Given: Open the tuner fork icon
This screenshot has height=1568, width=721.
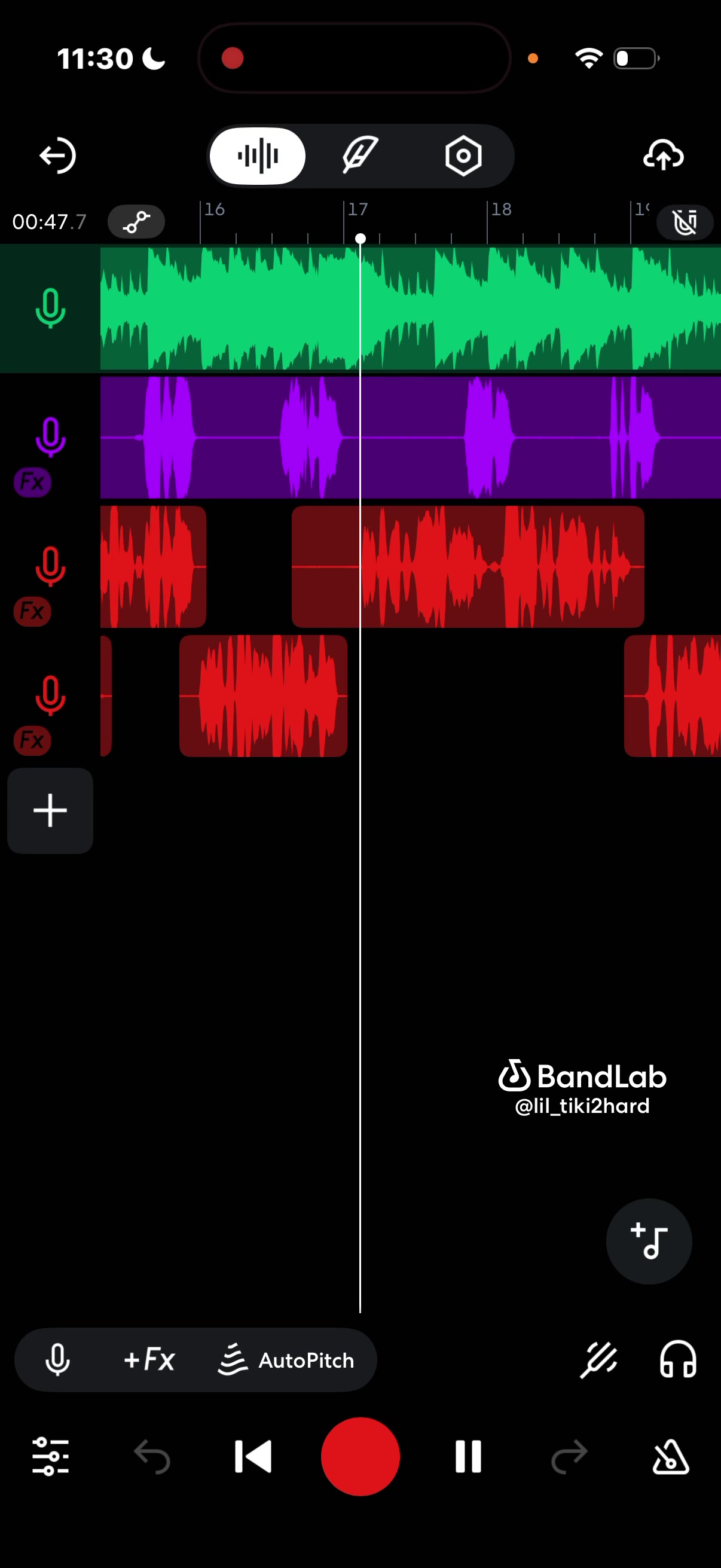Looking at the screenshot, I should (x=598, y=1360).
